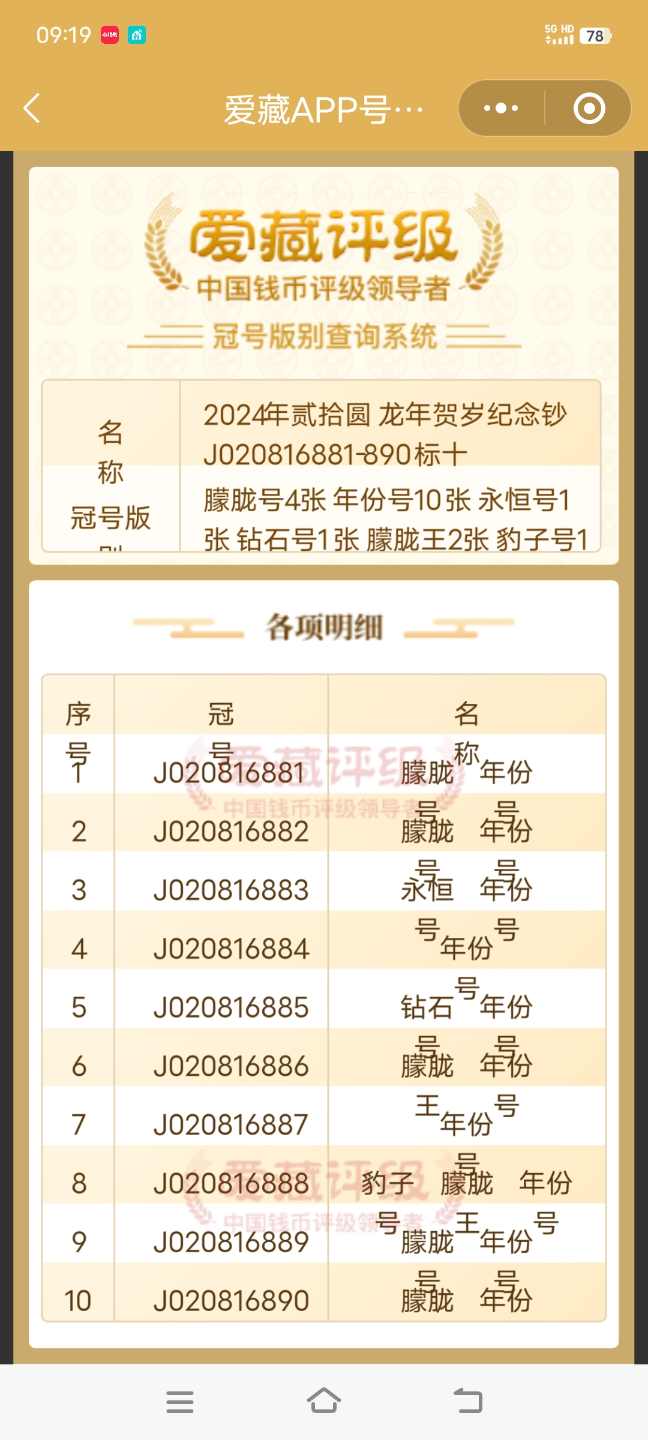This screenshot has height=1440, width=648.
Task: Go to the system home screen
Action: 324,1401
